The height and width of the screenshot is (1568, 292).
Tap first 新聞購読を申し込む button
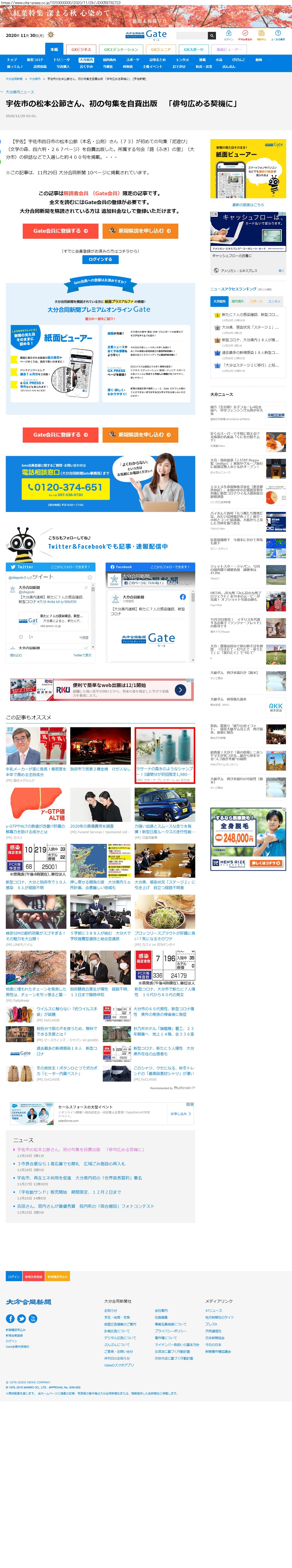click(140, 231)
